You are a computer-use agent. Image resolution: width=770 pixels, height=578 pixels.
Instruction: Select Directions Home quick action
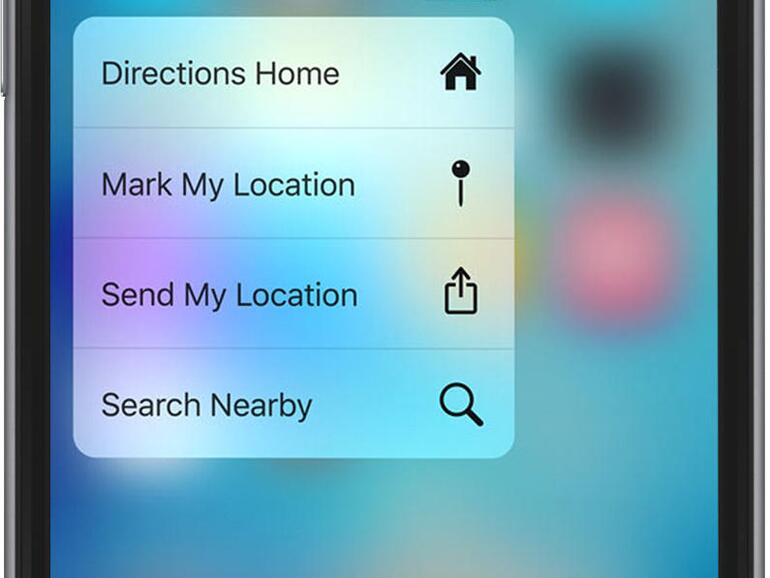pyautogui.click(x=293, y=74)
